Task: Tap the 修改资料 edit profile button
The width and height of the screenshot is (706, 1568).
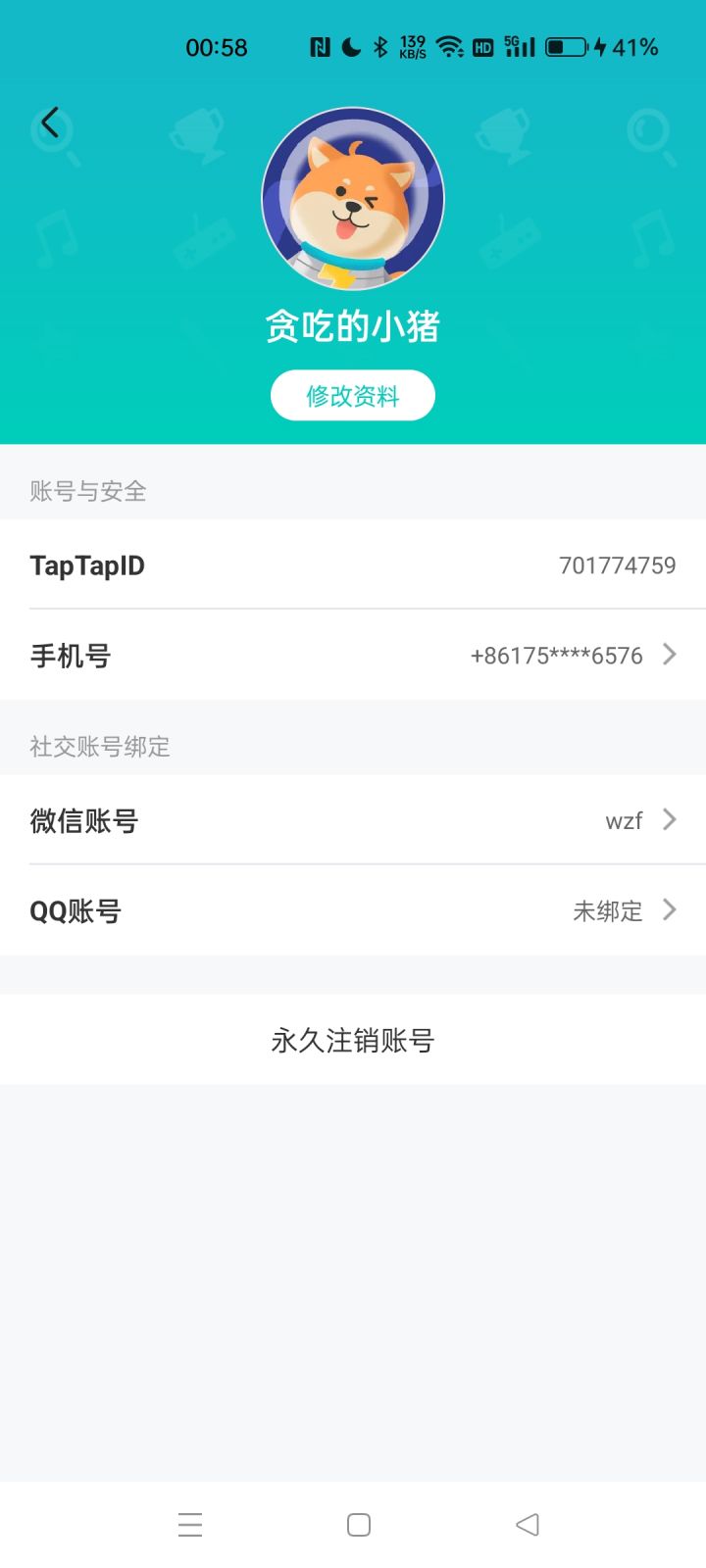Action: pyautogui.click(x=353, y=396)
